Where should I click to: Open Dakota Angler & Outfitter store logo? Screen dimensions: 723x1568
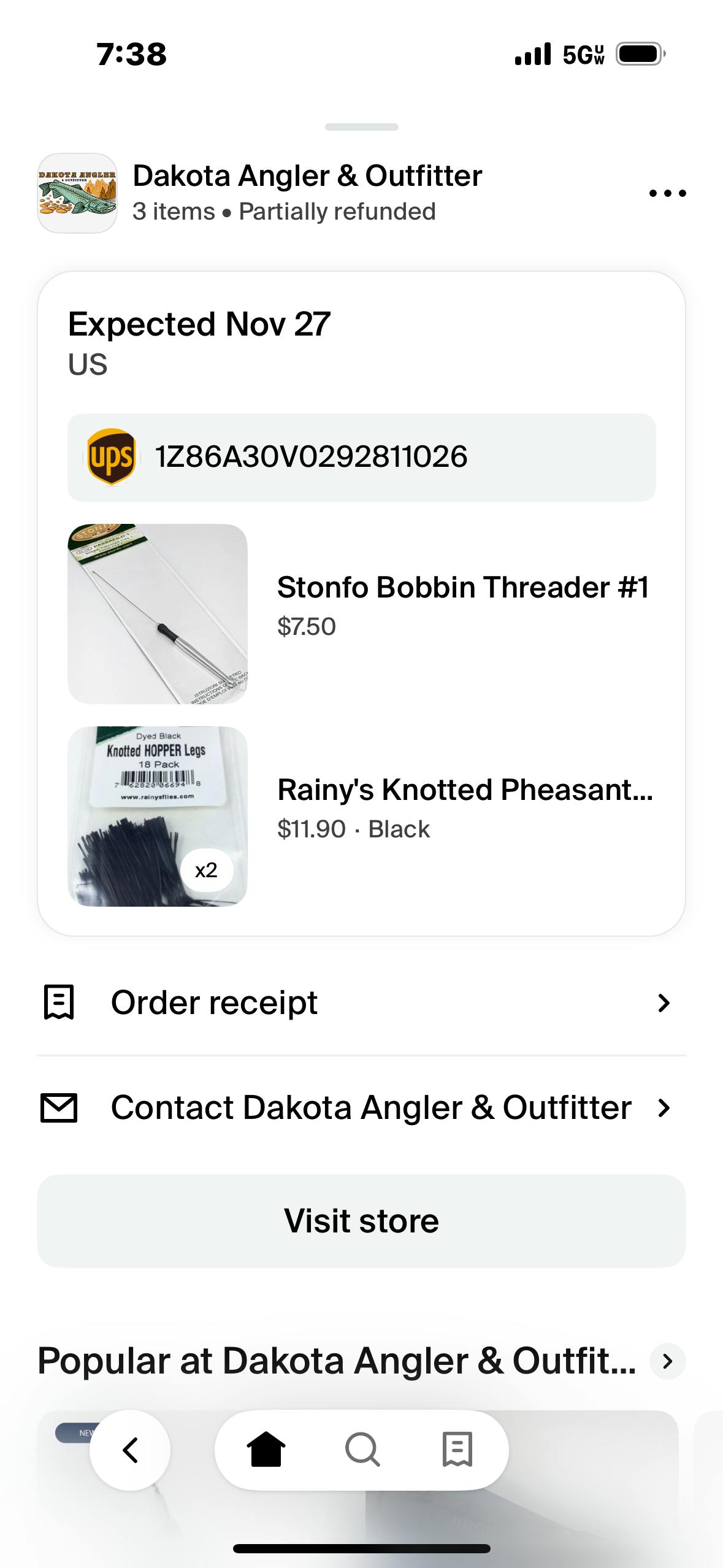click(x=77, y=193)
